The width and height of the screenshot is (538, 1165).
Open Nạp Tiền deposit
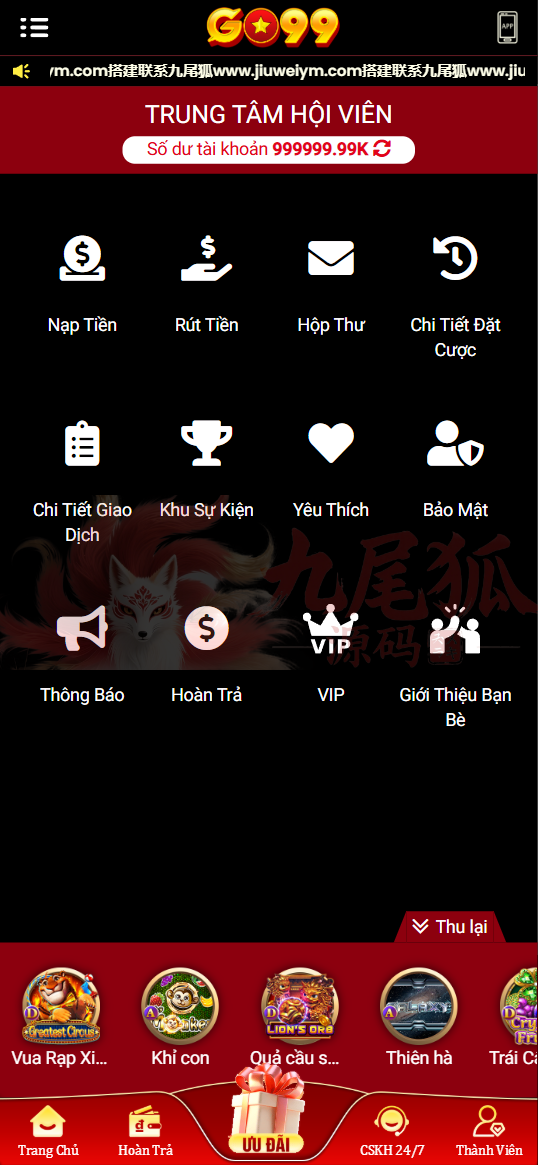[82, 288]
